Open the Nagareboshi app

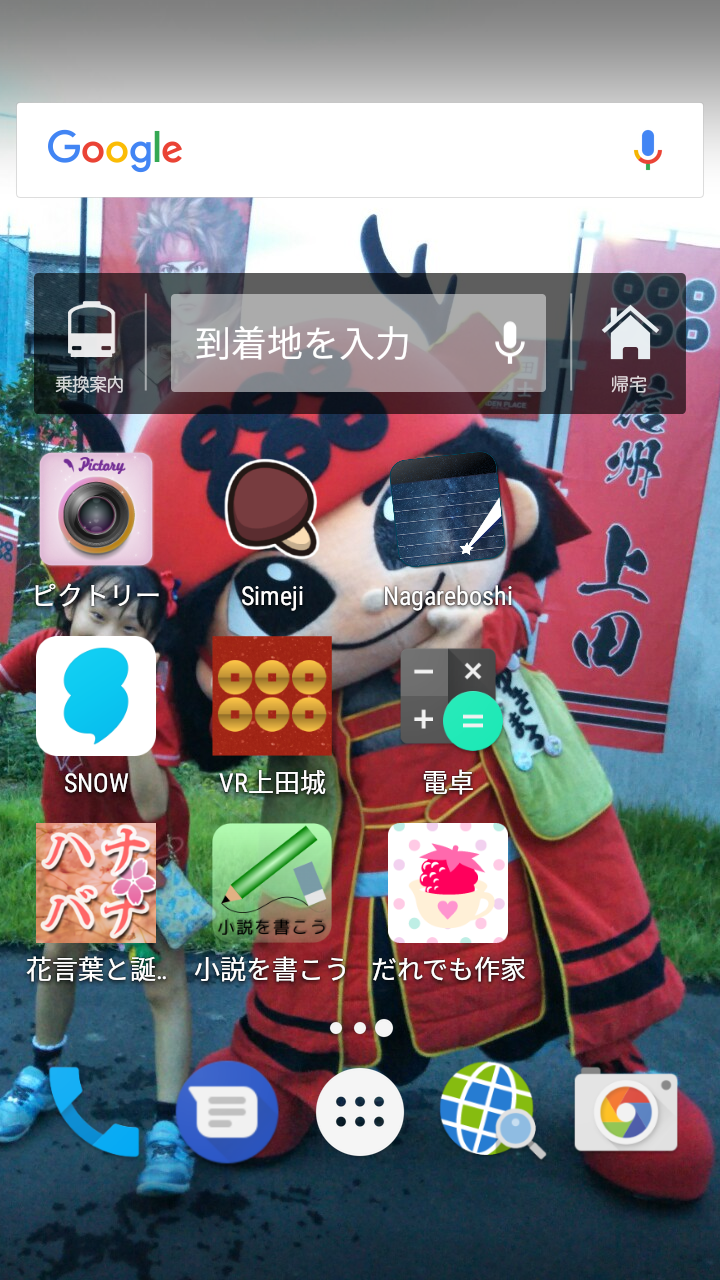pyautogui.click(x=447, y=510)
